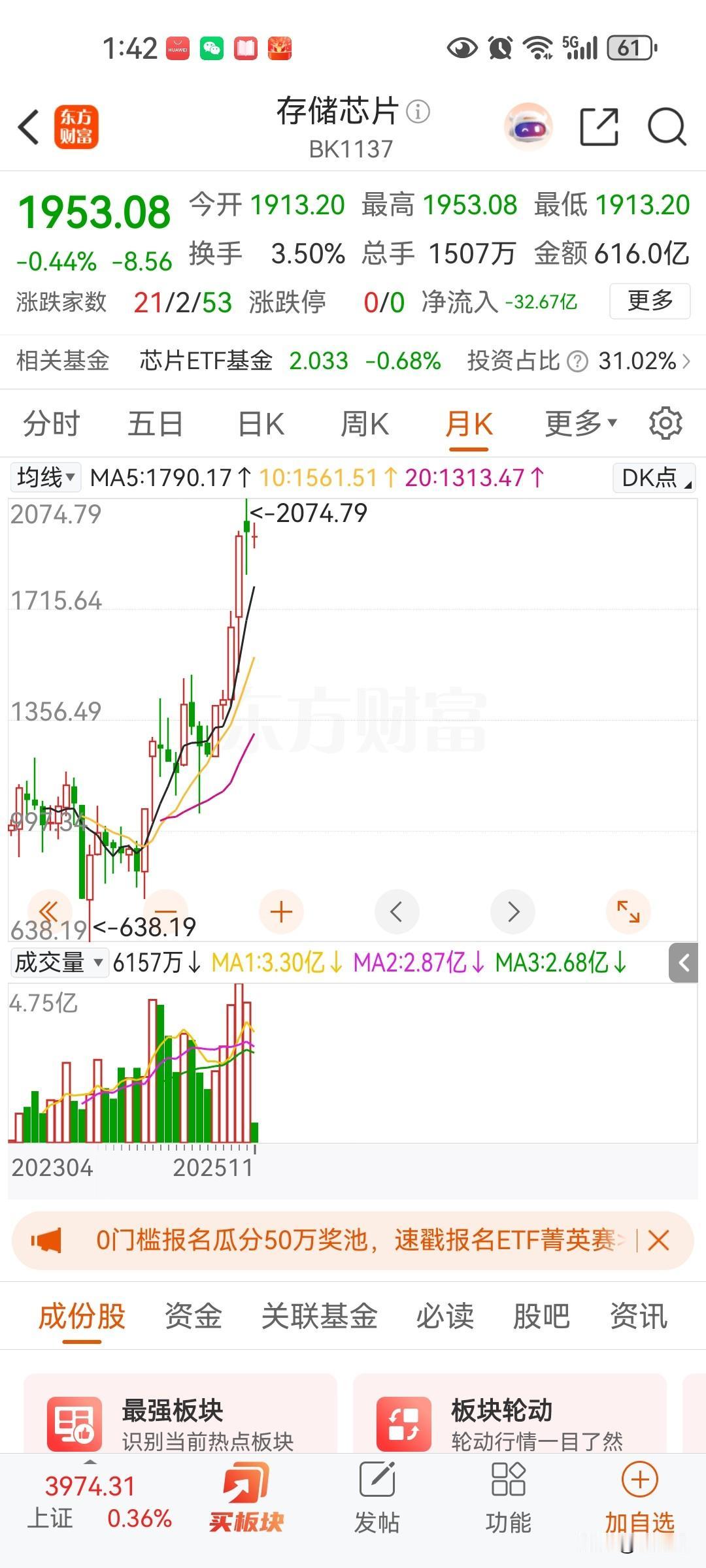Switch to the 周K weekly chart tab
Screen dimensions: 706x1568
coord(365,423)
